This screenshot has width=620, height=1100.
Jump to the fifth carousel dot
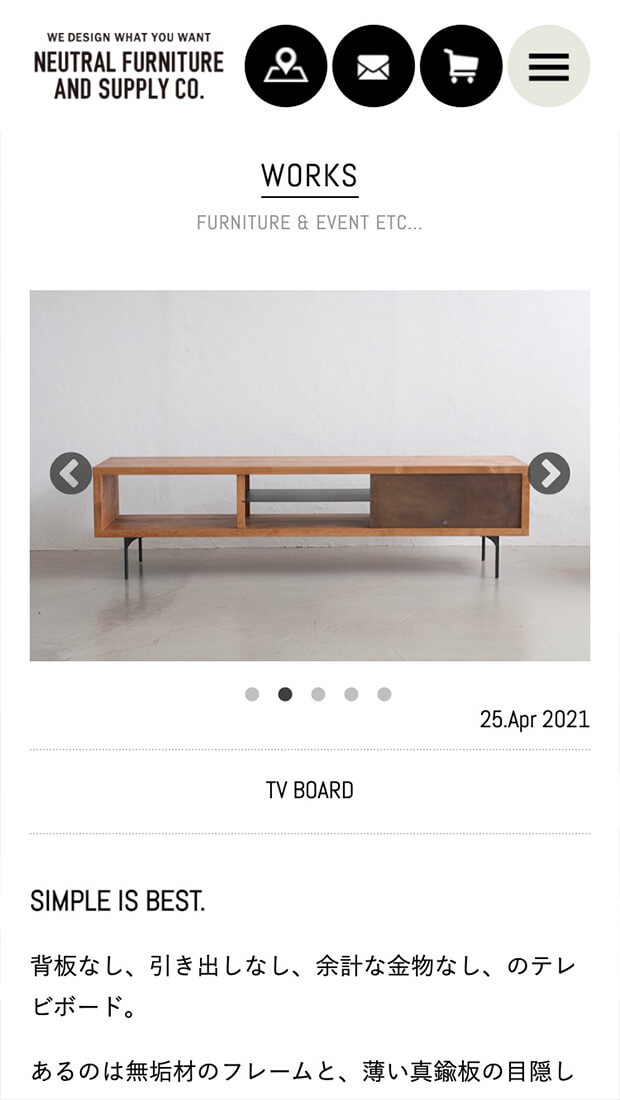click(x=384, y=694)
